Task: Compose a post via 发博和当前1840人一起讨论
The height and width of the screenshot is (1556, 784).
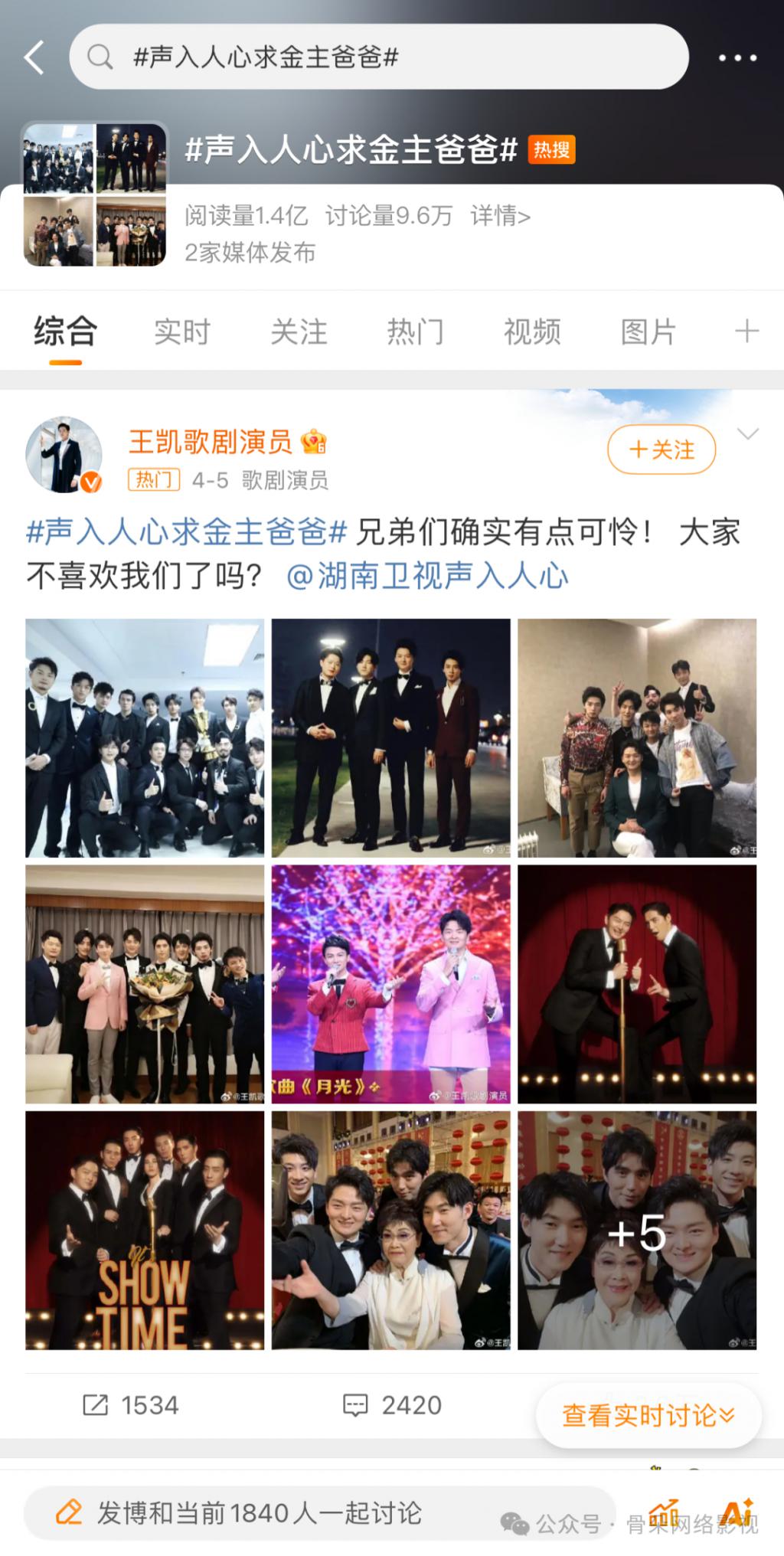Action: (x=259, y=1512)
